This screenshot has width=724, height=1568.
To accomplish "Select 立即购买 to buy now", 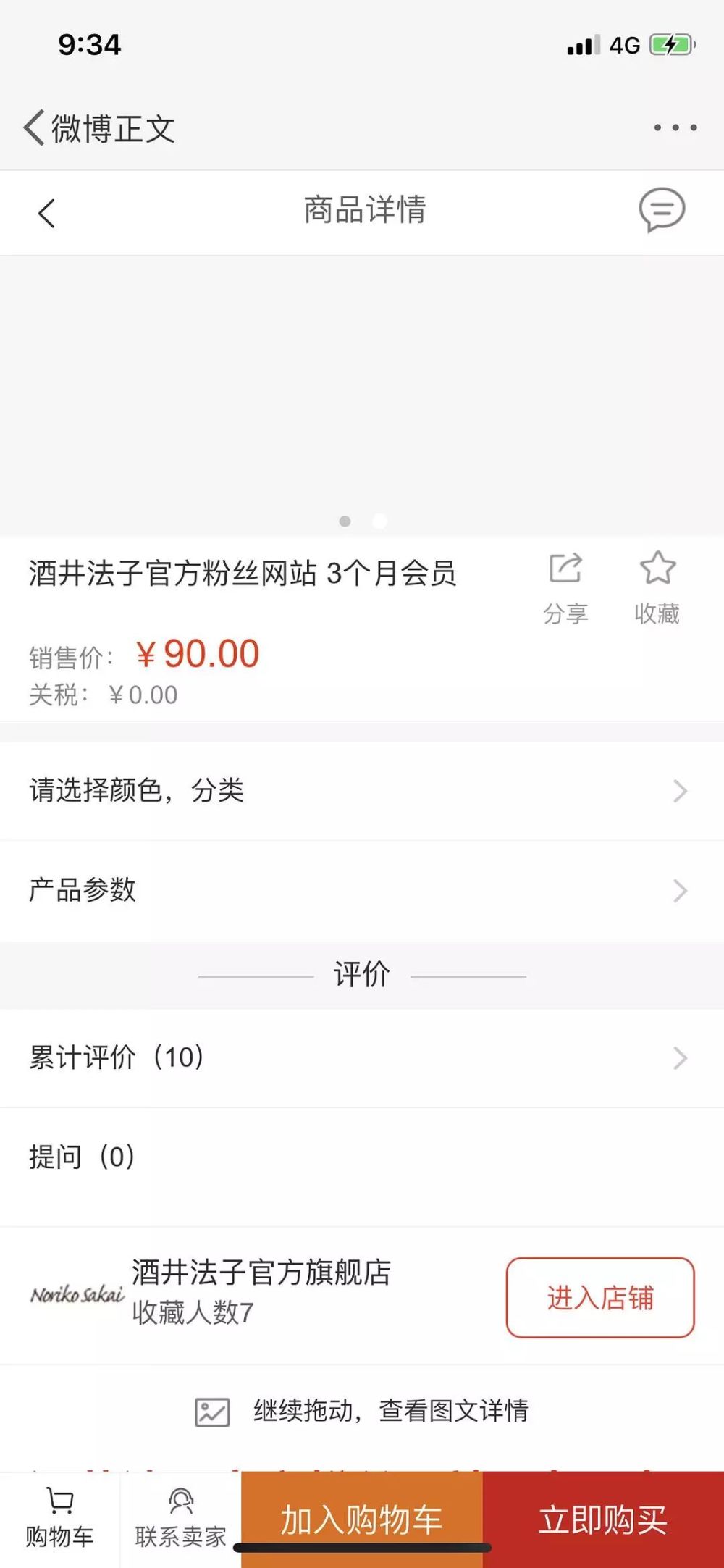I will (x=602, y=1519).
